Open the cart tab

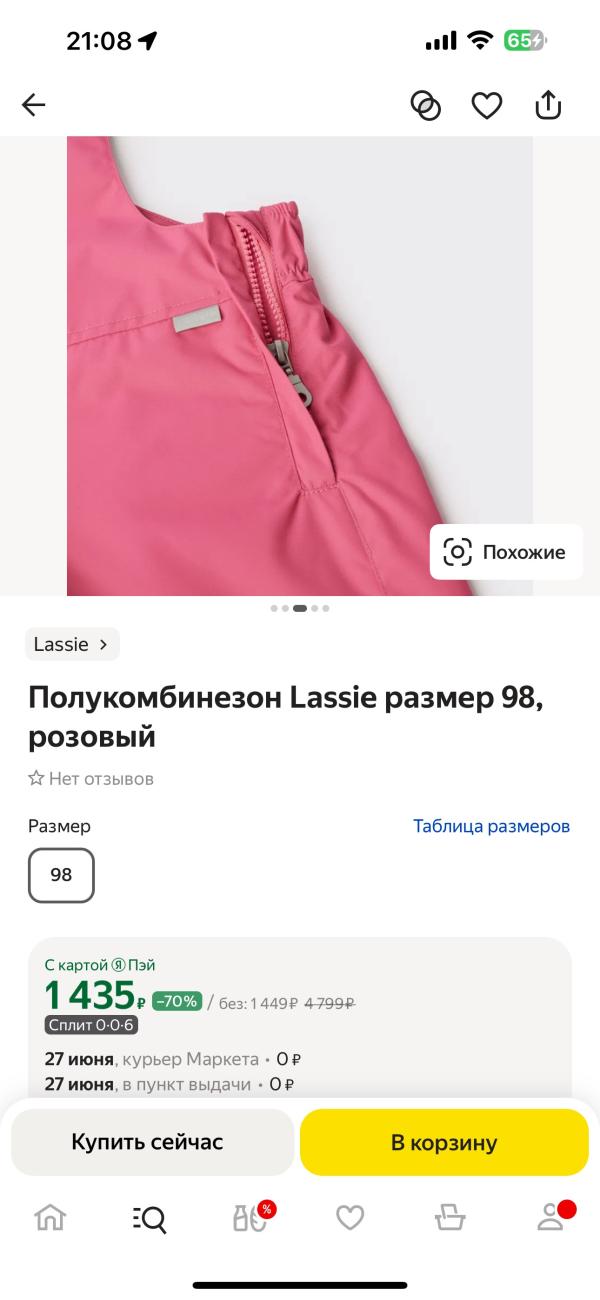pos(450,1218)
